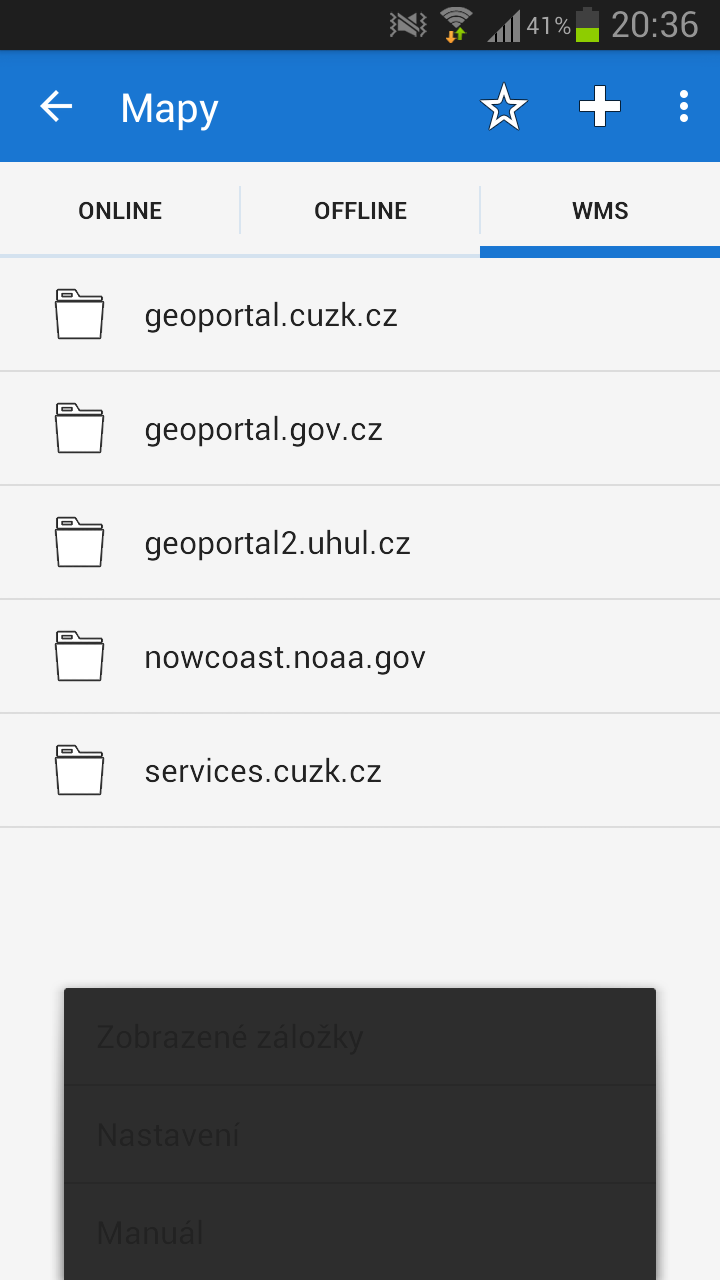Choose Zobrazené záložky from the menu
Image resolution: width=720 pixels, height=1280 pixels.
click(230, 1037)
